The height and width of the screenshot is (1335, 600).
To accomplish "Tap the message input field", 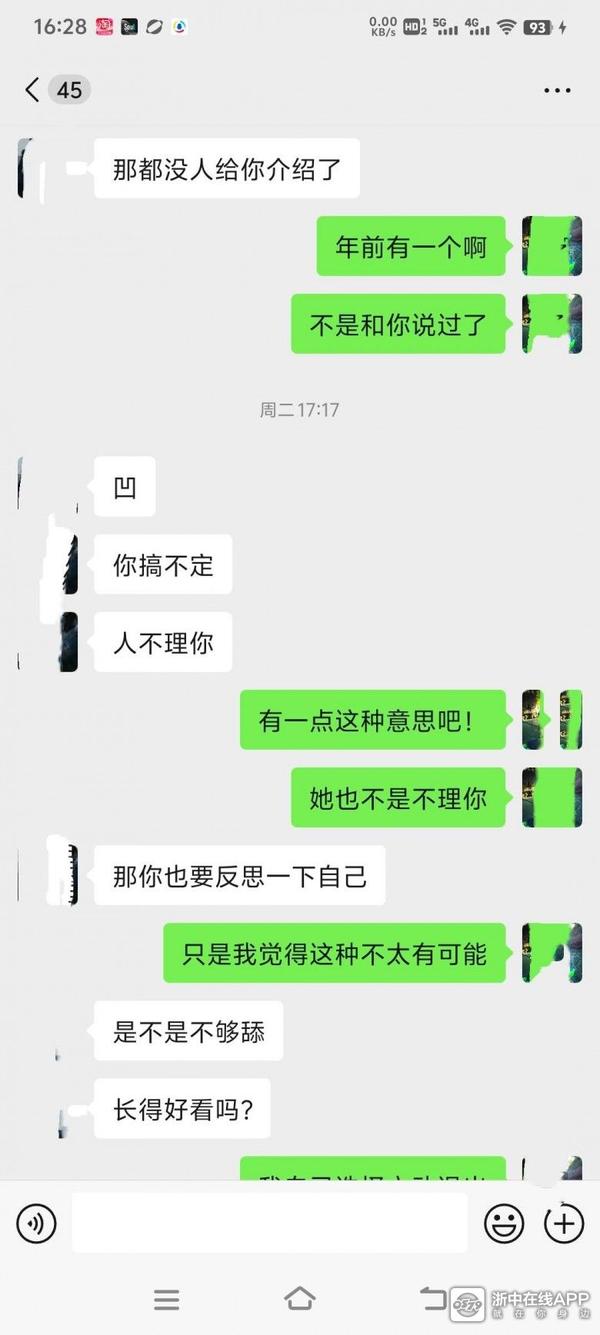I will tap(269, 1222).
